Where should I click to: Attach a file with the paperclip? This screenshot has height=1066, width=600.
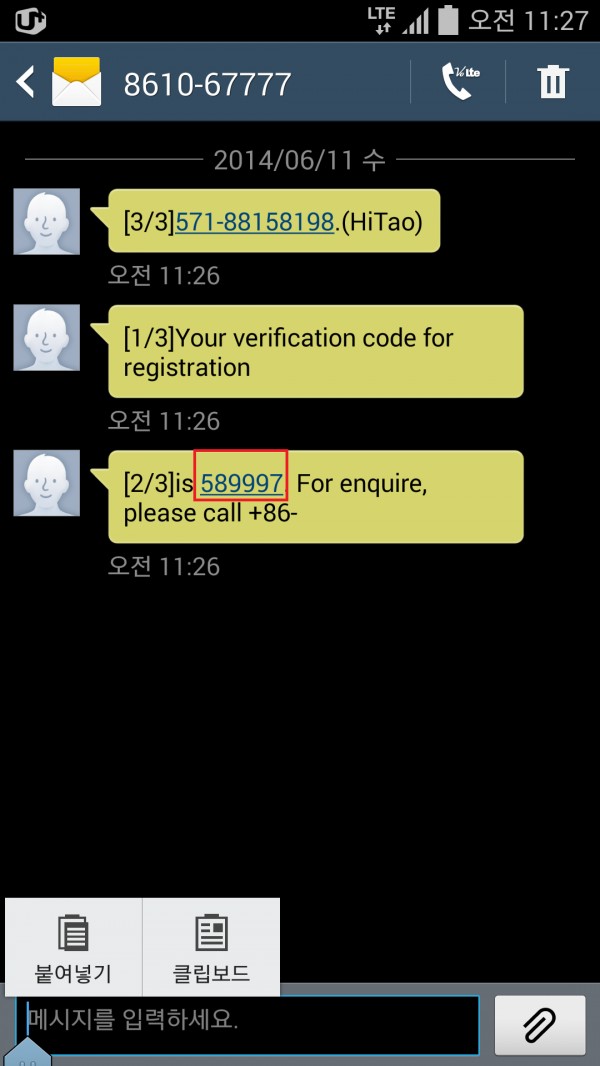coord(540,1024)
